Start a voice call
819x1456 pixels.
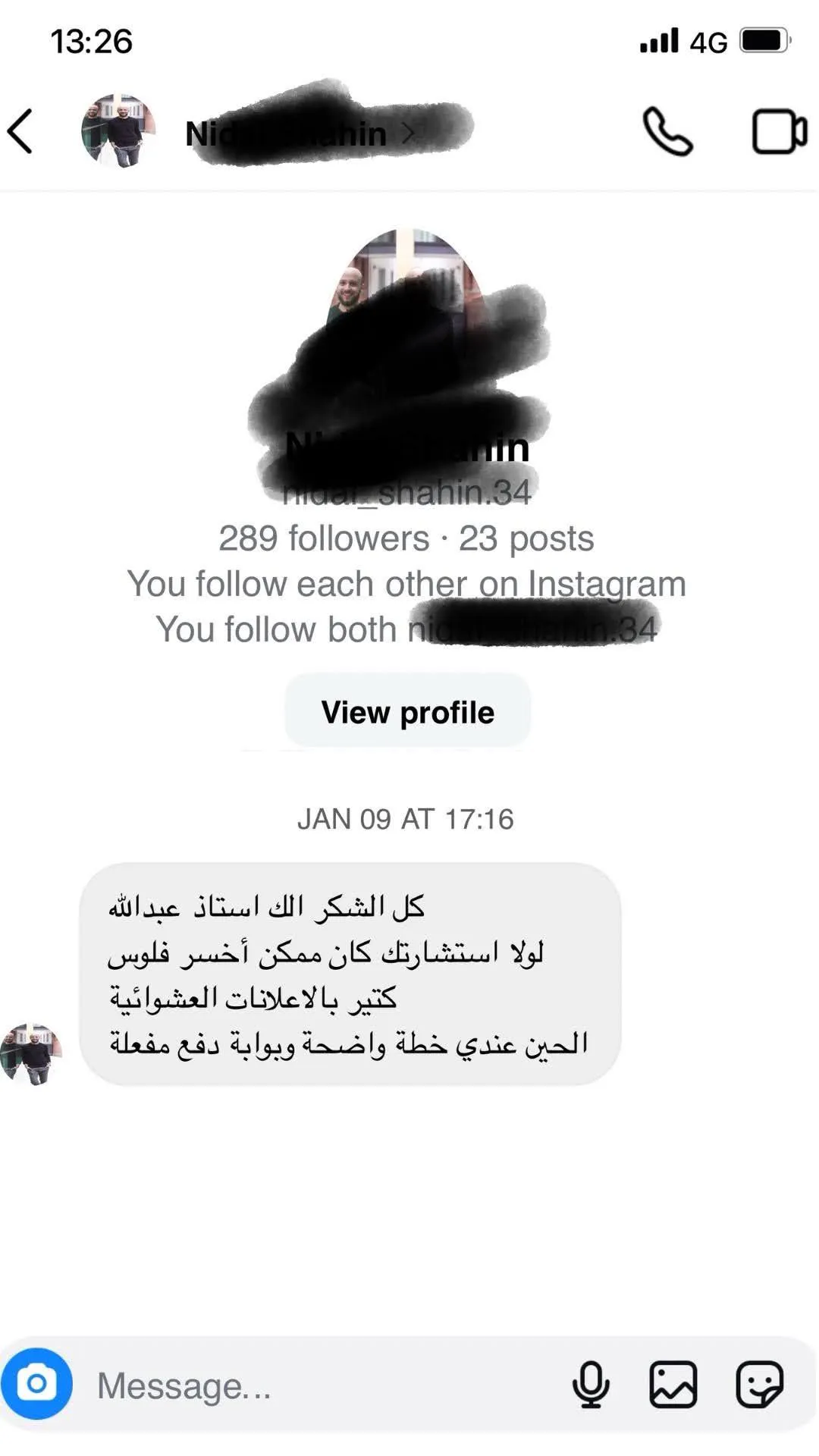click(x=667, y=132)
